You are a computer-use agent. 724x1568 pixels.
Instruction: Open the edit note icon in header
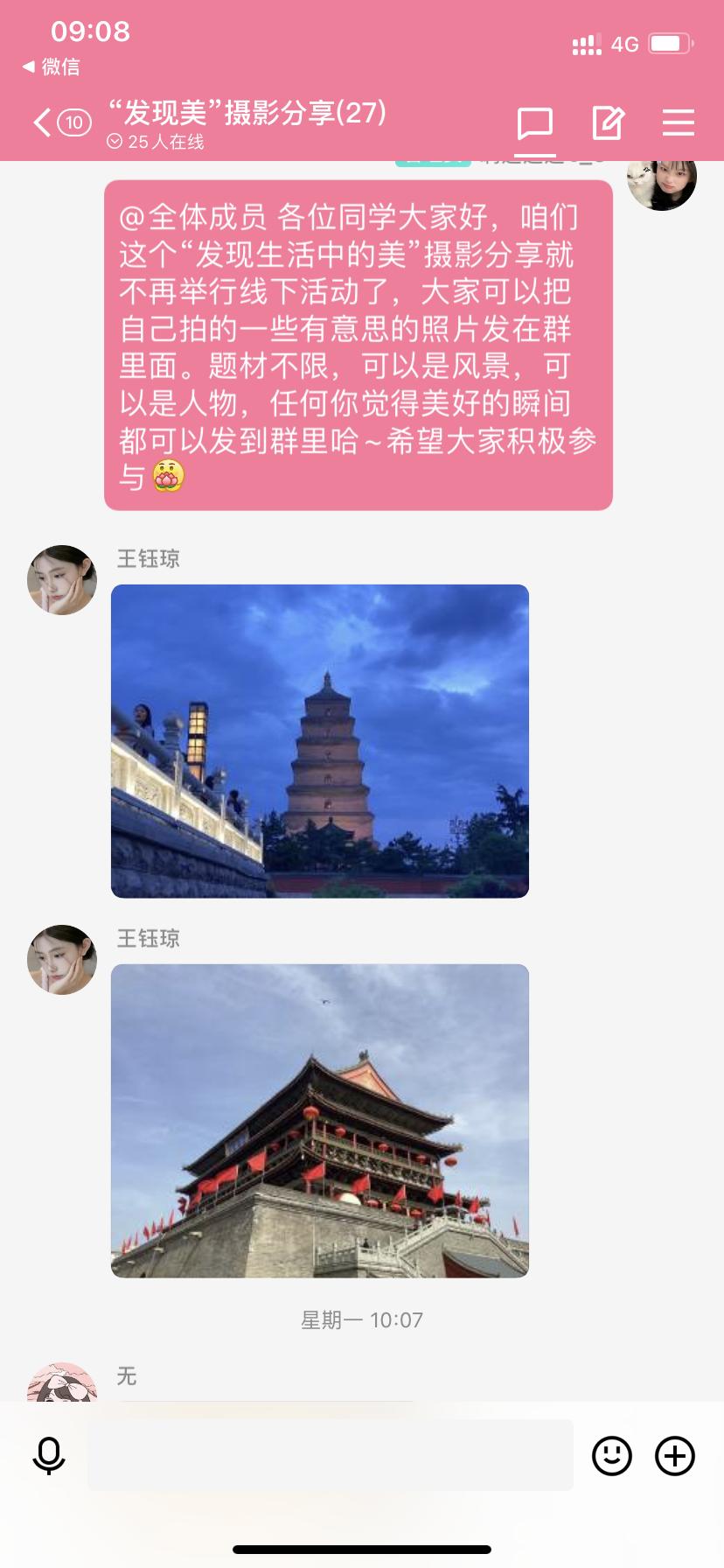[x=608, y=123]
